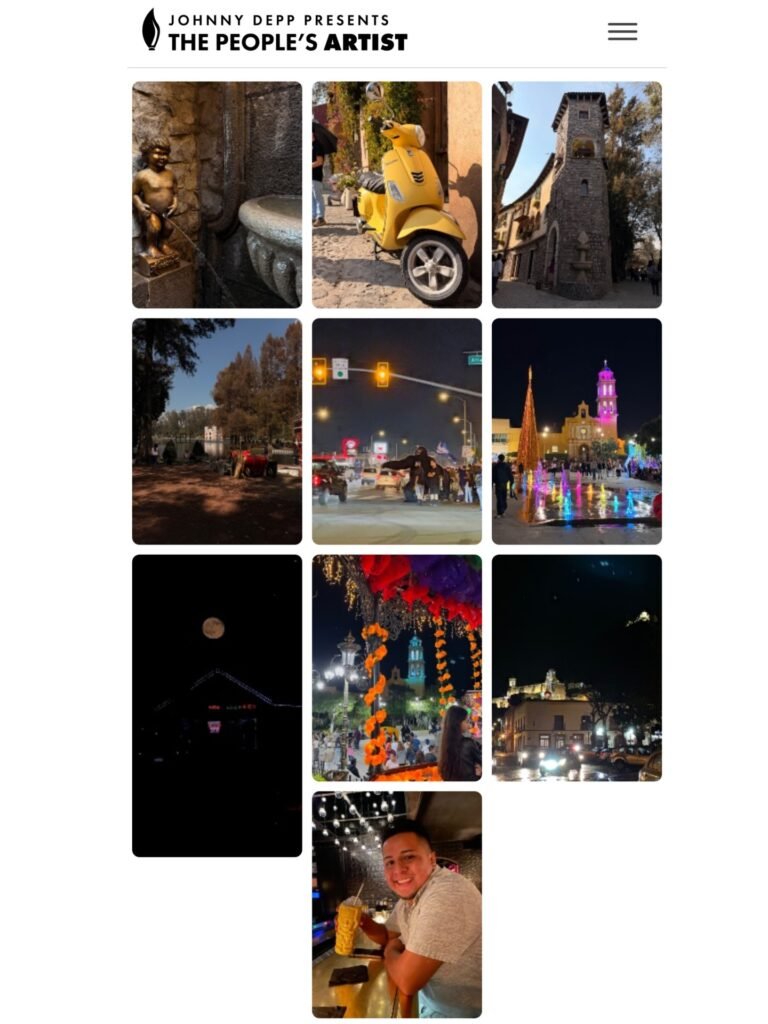View the marigold garland decorations photo

pos(397,668)
